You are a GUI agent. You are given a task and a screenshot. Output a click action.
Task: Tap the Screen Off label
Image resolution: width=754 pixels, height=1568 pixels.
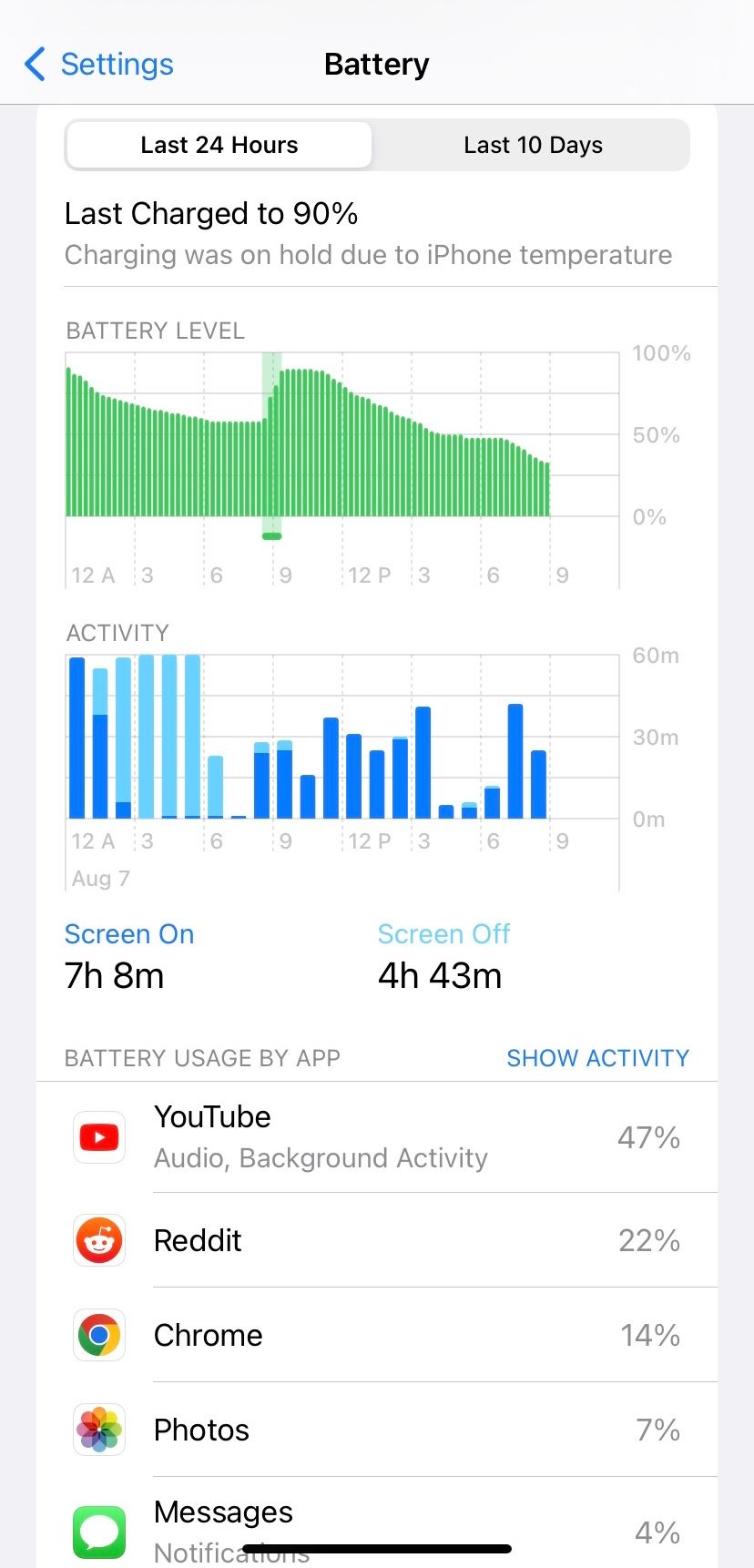pos(443,933)
